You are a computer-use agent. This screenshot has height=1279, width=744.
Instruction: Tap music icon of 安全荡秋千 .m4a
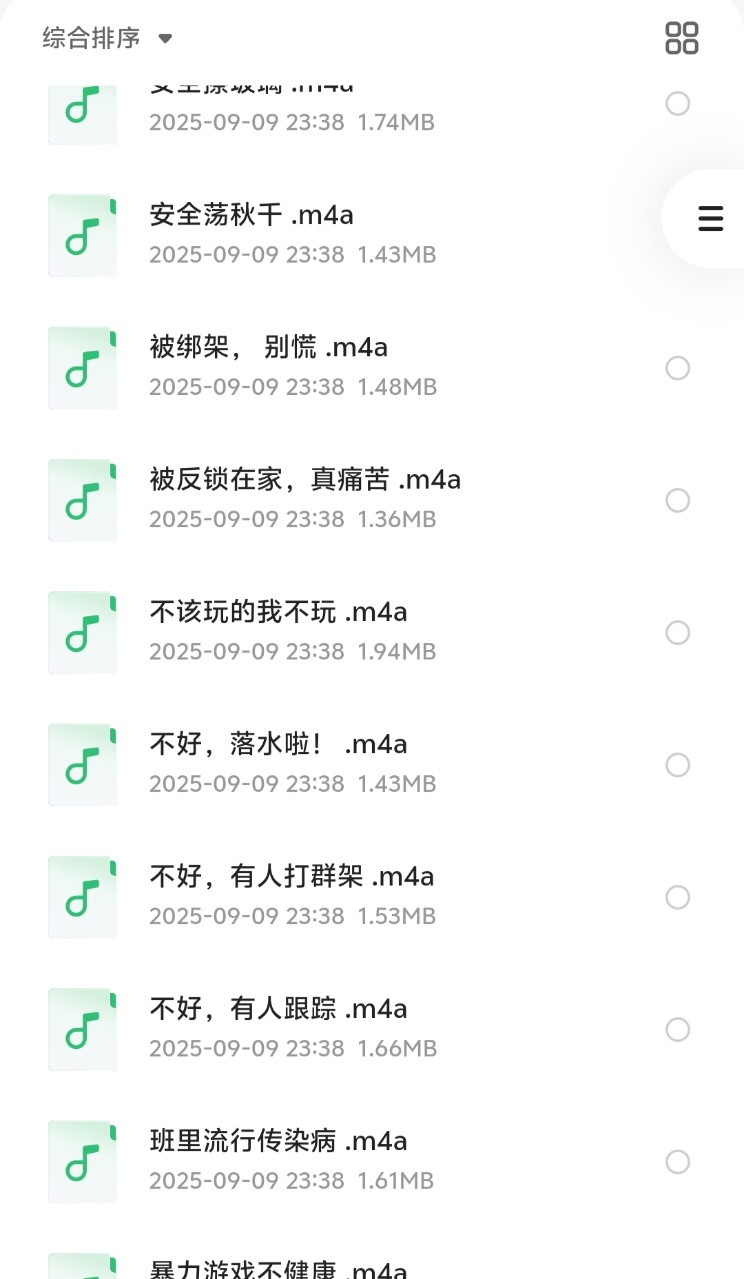tap(82, 235)
